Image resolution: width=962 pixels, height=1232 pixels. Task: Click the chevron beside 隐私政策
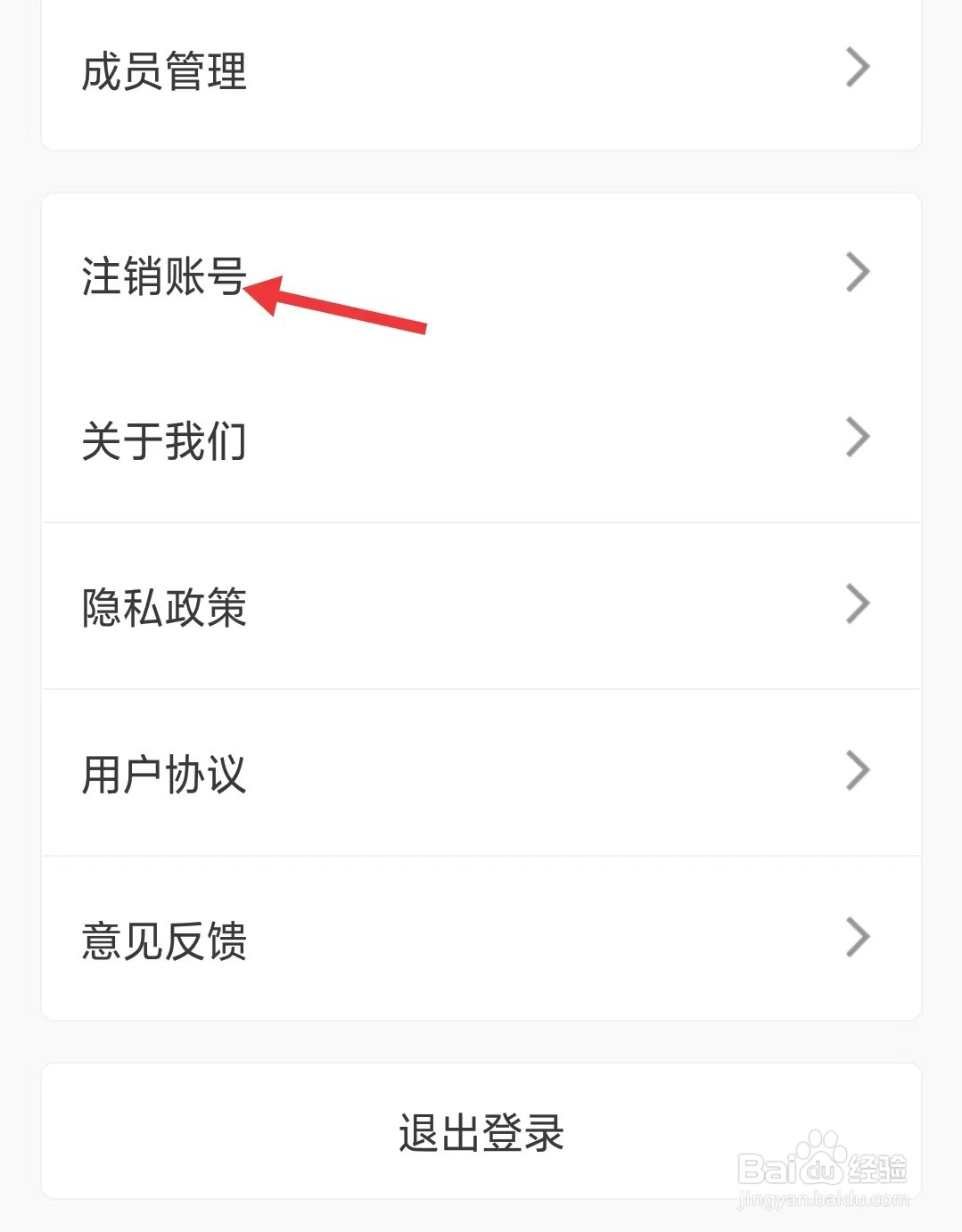(x=856, y=604)
